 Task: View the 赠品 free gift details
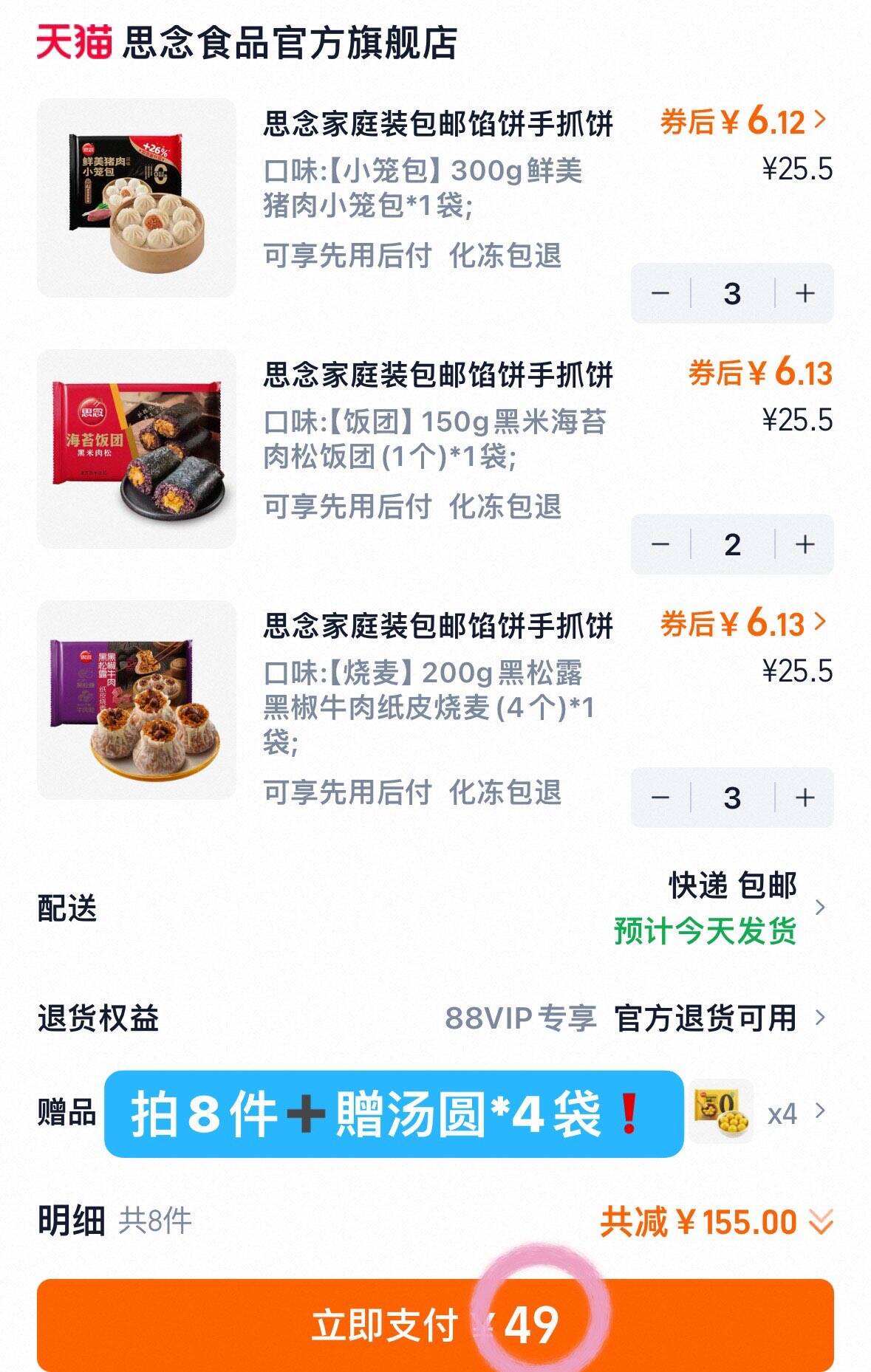pos(819,1111)
